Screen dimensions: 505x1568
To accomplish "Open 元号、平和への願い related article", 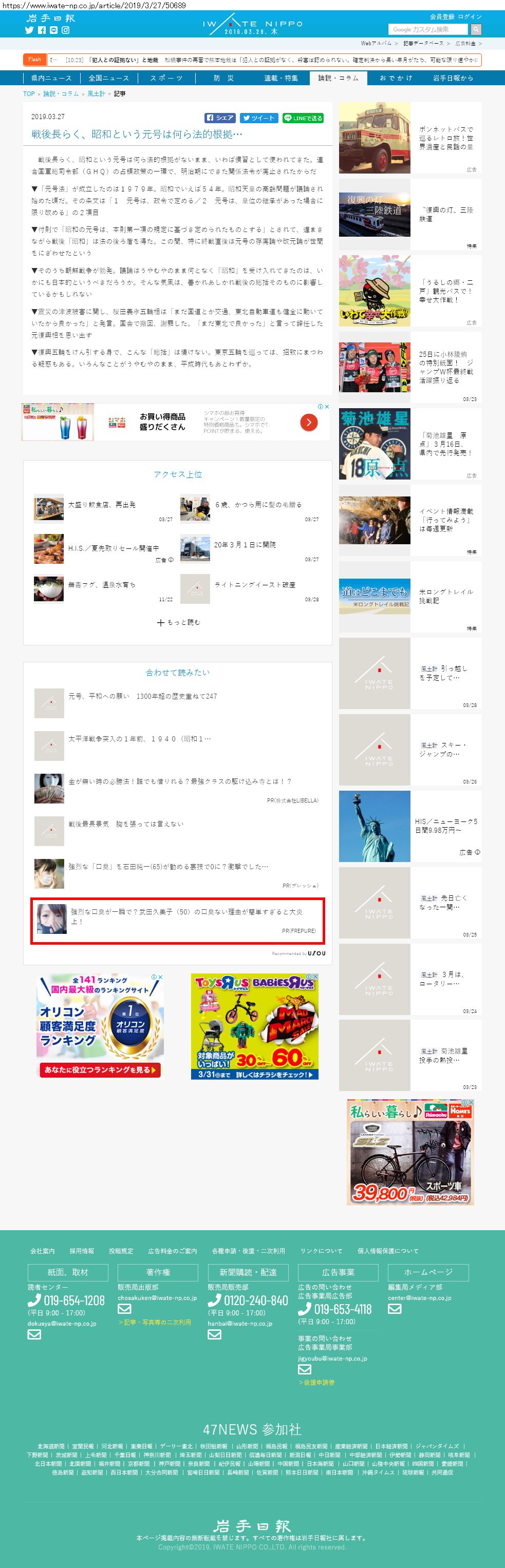I will coord(142,696).
